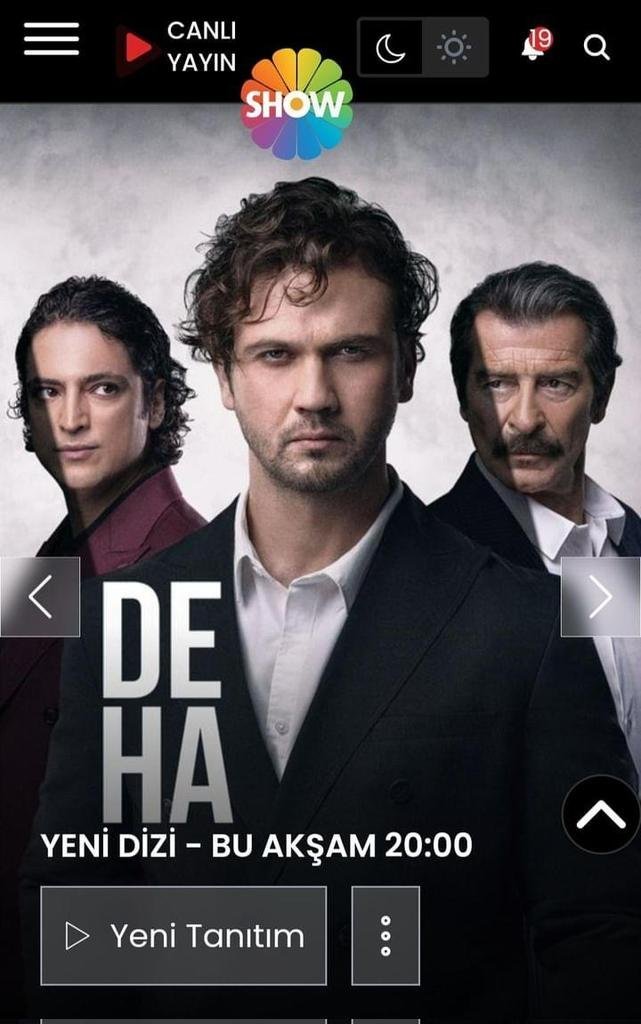This screenshot has width=641, height=1024.
Task: Go to previous slide arrow
Action: click(40, 597)
